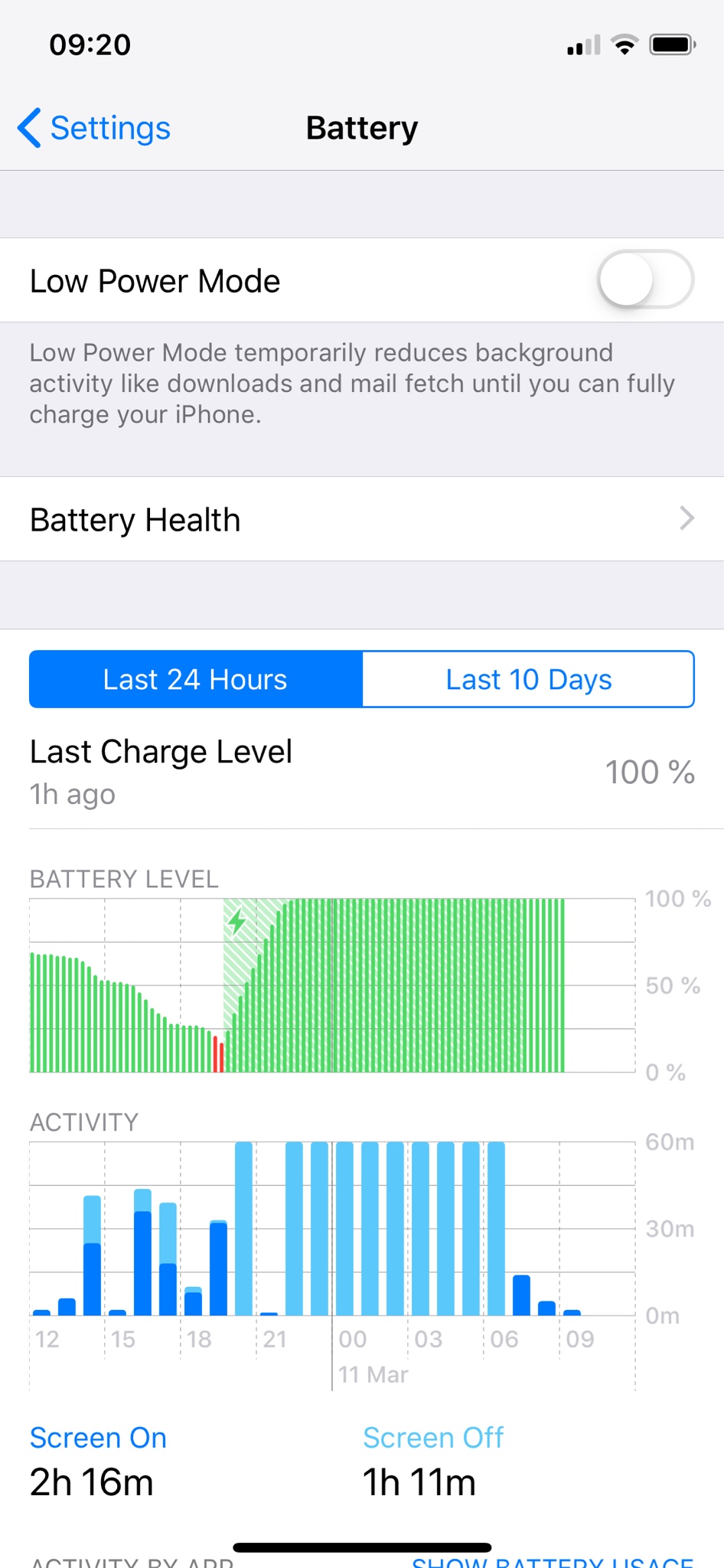Open Battery Health
Screen dimensions: 724x1568
[x=361, y=520]
